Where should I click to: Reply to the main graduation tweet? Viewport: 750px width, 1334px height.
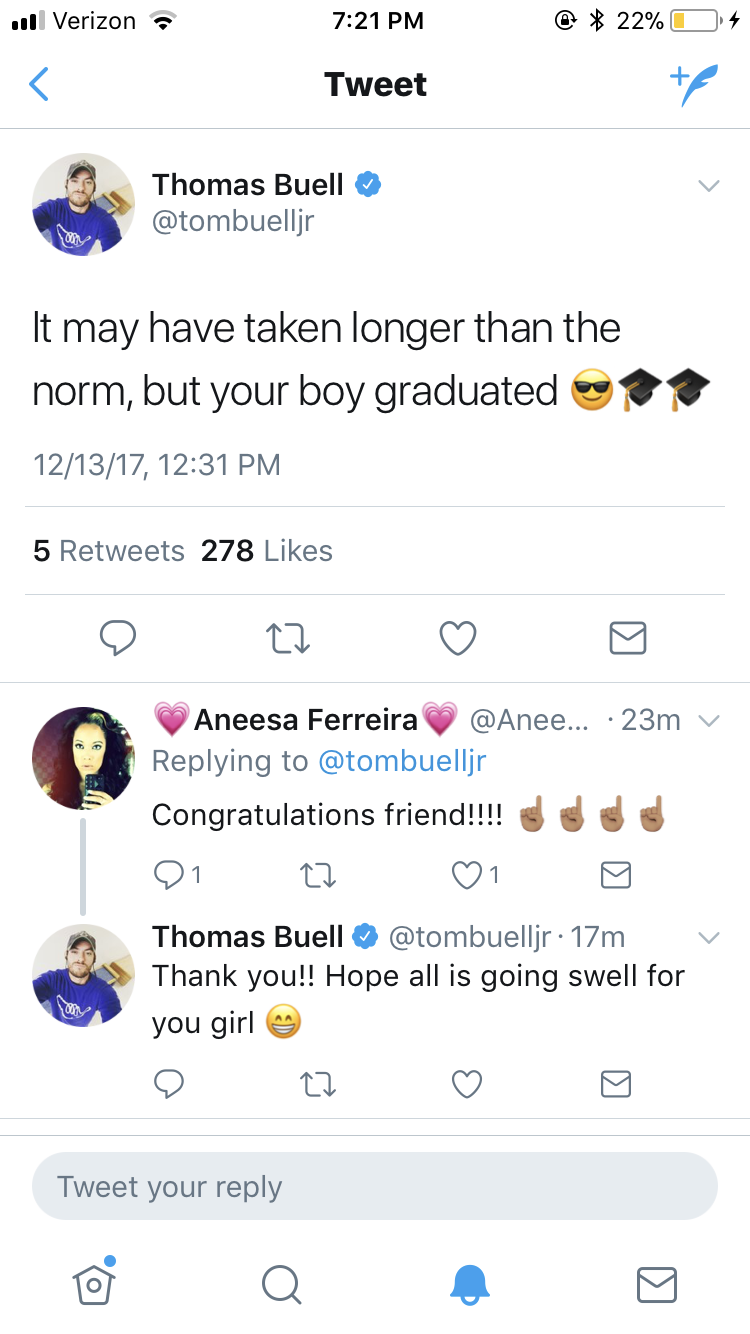pyautogui.click(x=118, y=638)
